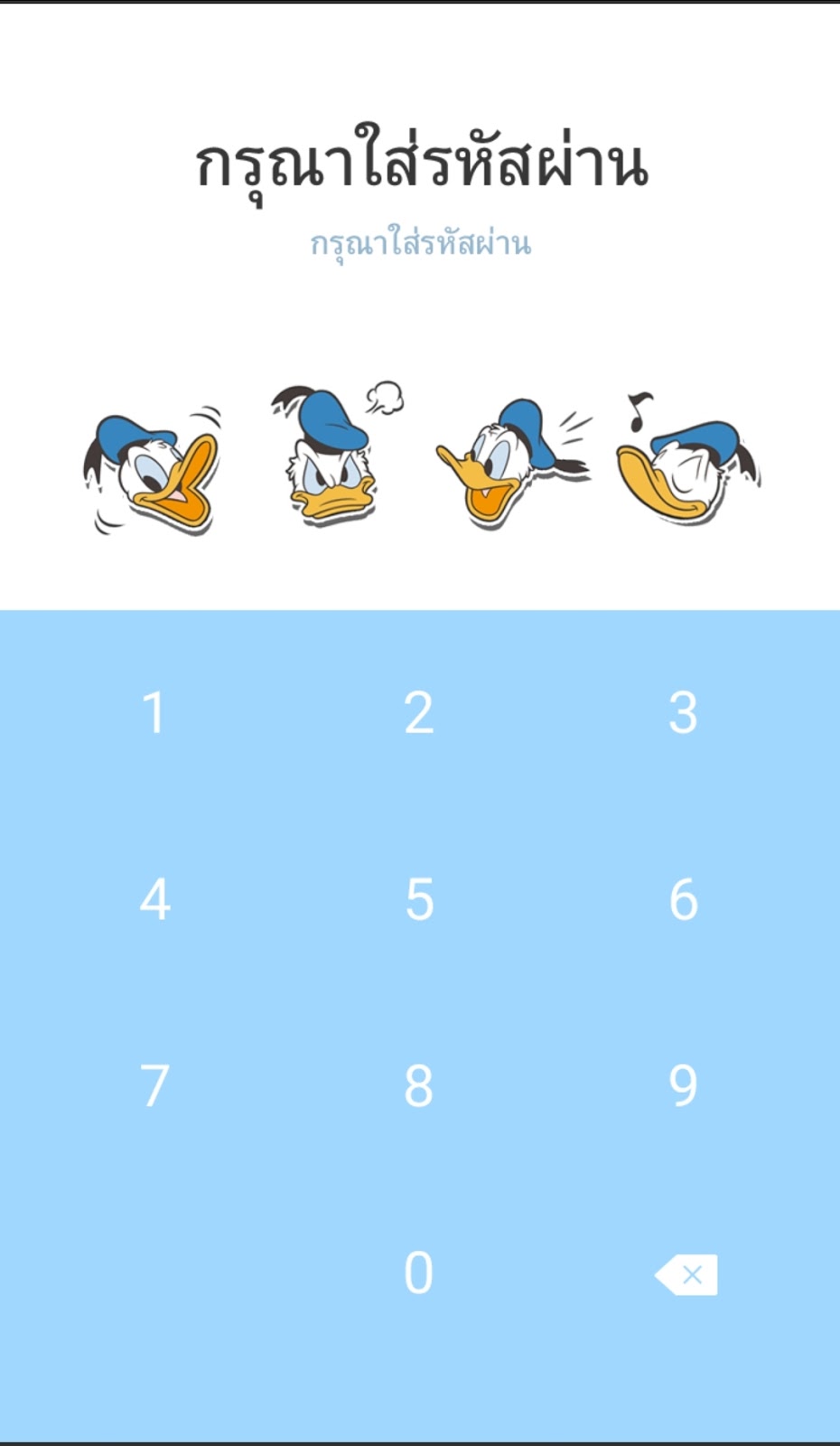Enter digit 7 on the keypad
The width and height of the screenshot is (840, 1446).
coord(154,1086)
